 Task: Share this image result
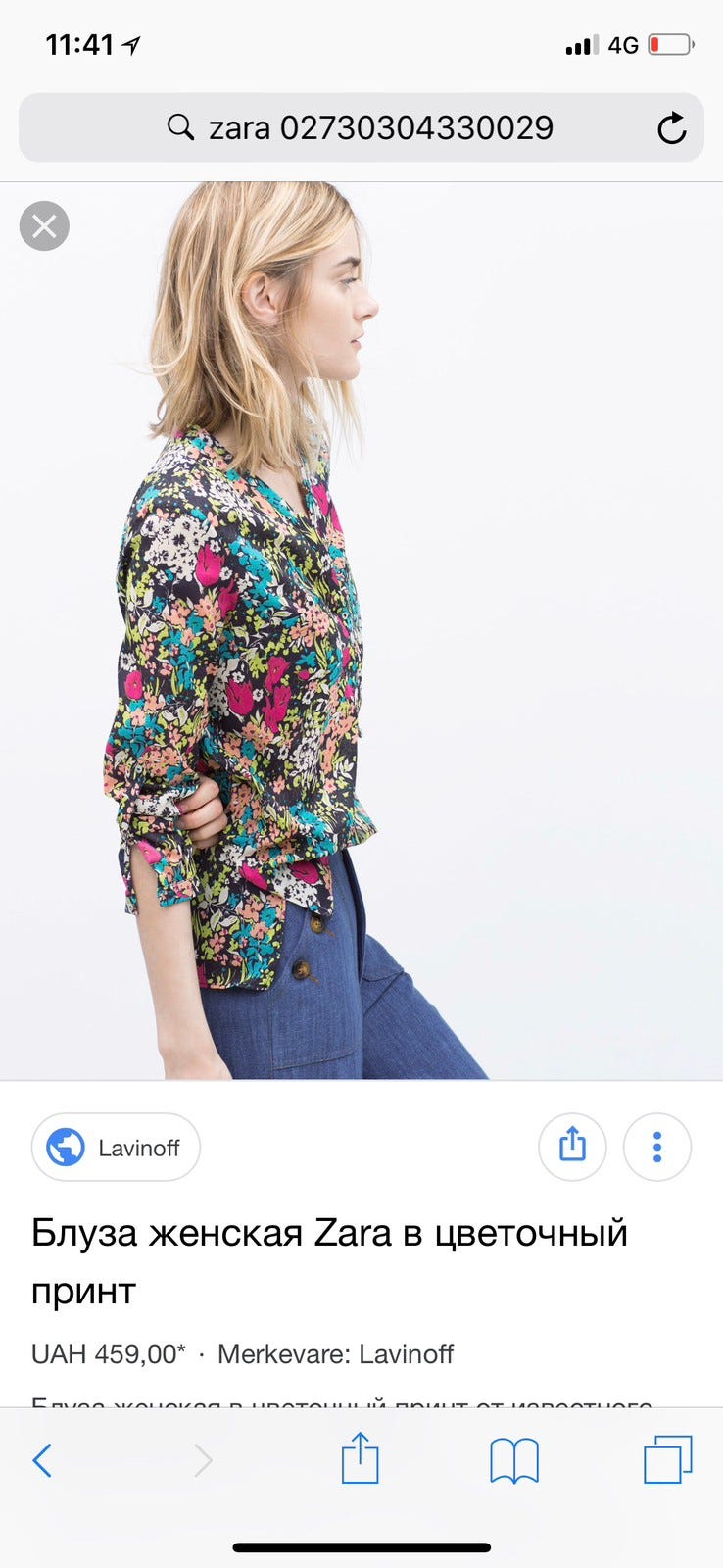click(572, 1147)
